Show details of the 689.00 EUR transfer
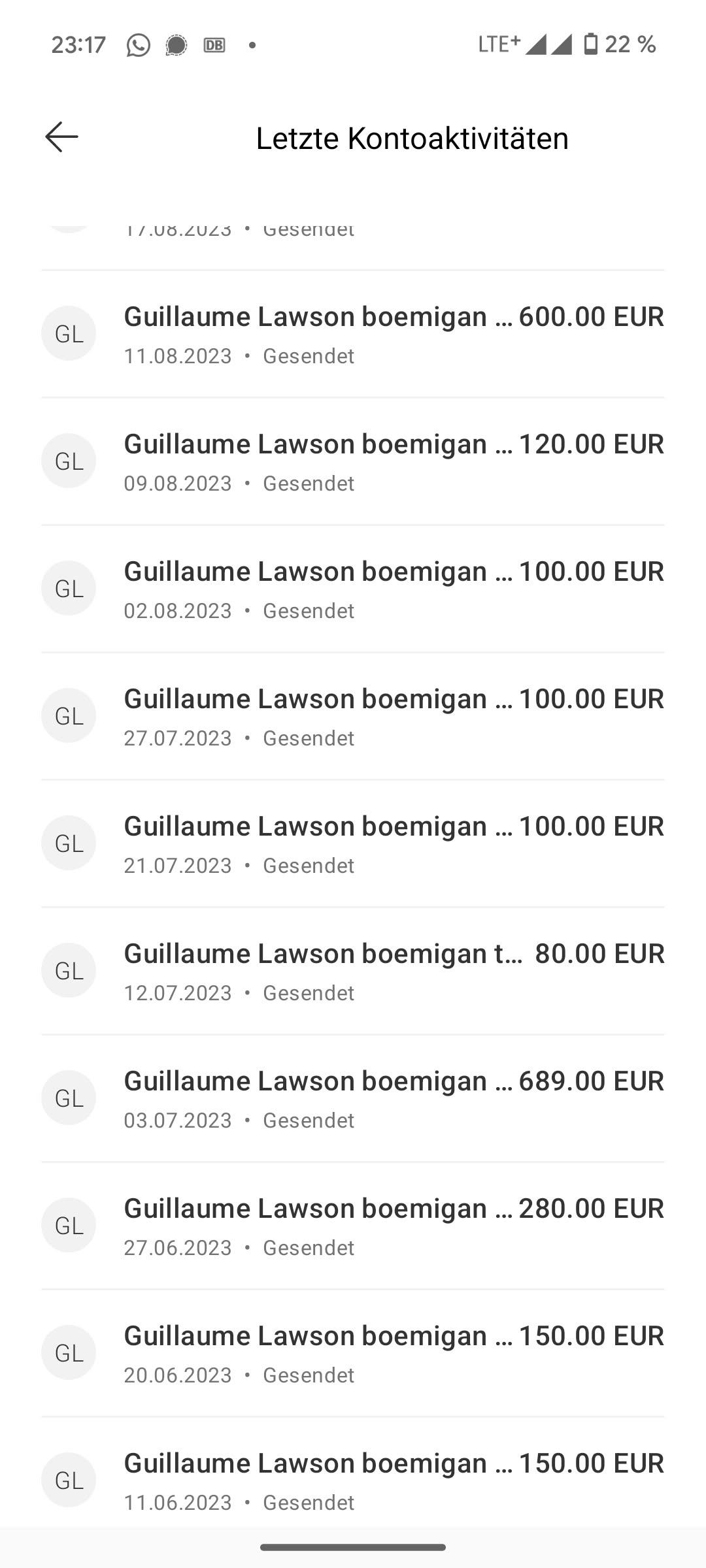 coord(353,1098)
